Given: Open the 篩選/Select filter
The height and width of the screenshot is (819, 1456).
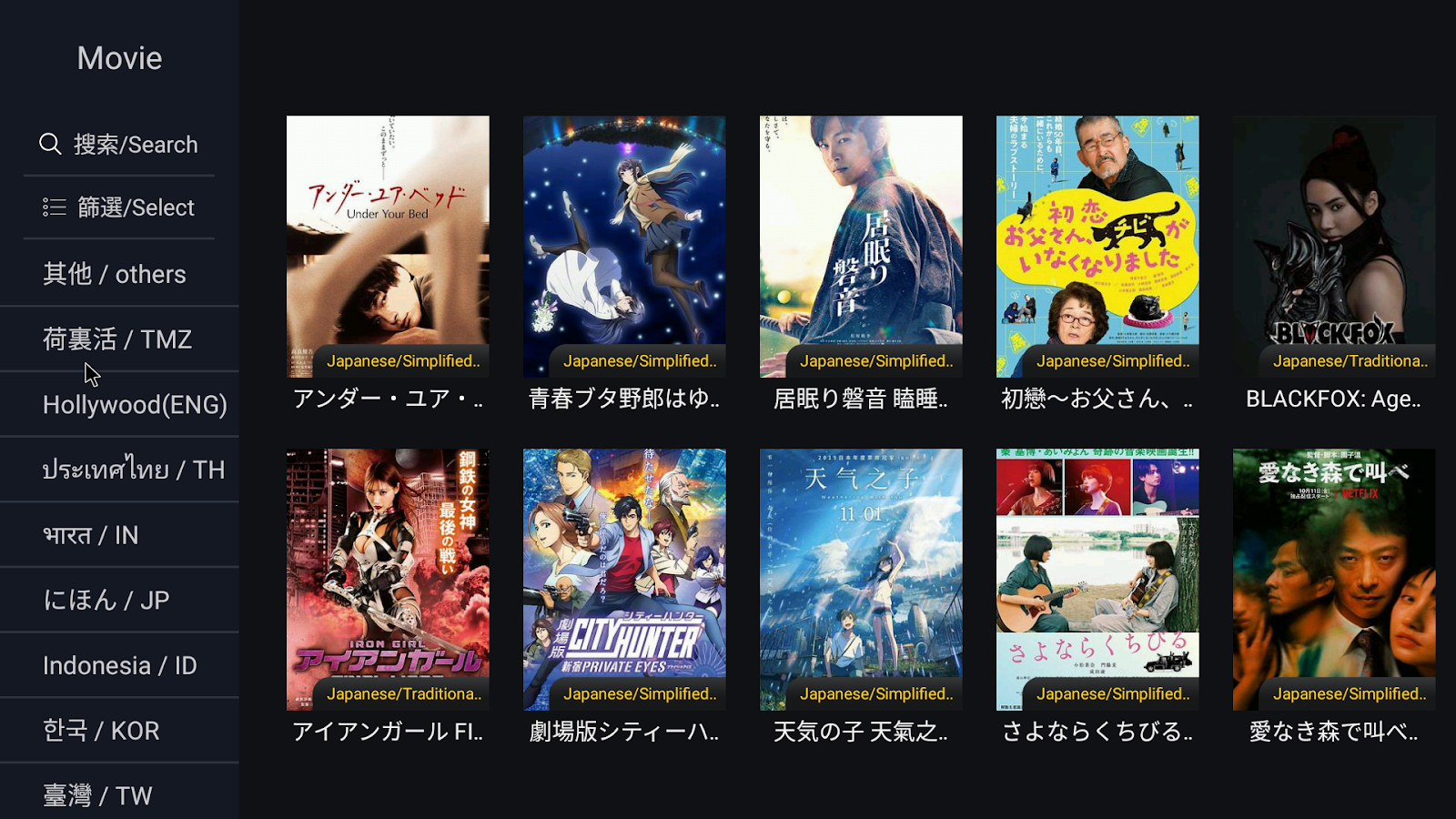Looking at the screenshot, I should point(119,207).
